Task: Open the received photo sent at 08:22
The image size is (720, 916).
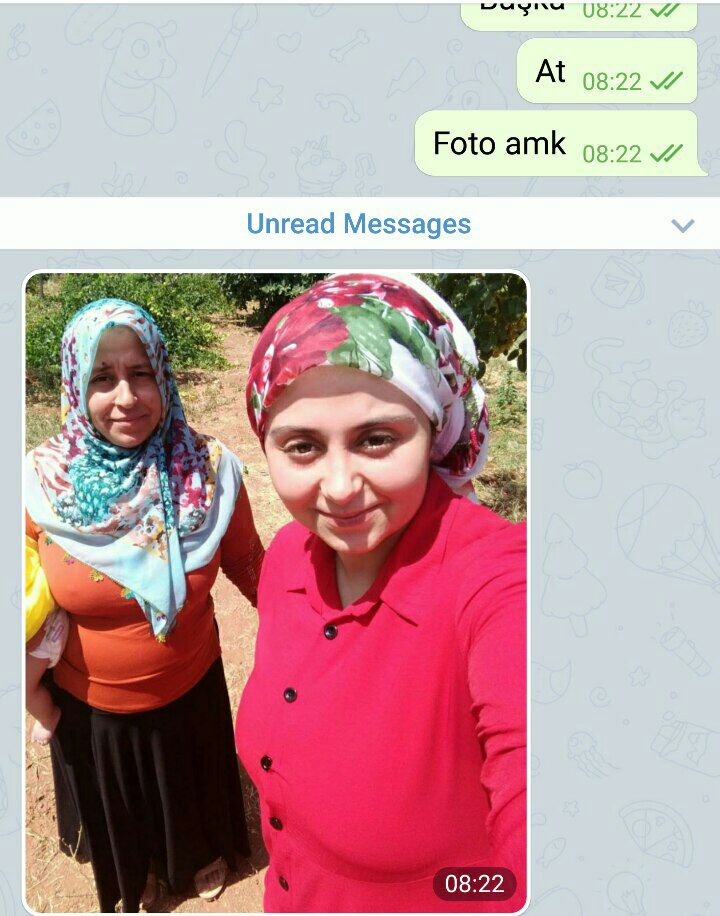Action: tap(276, 590)
